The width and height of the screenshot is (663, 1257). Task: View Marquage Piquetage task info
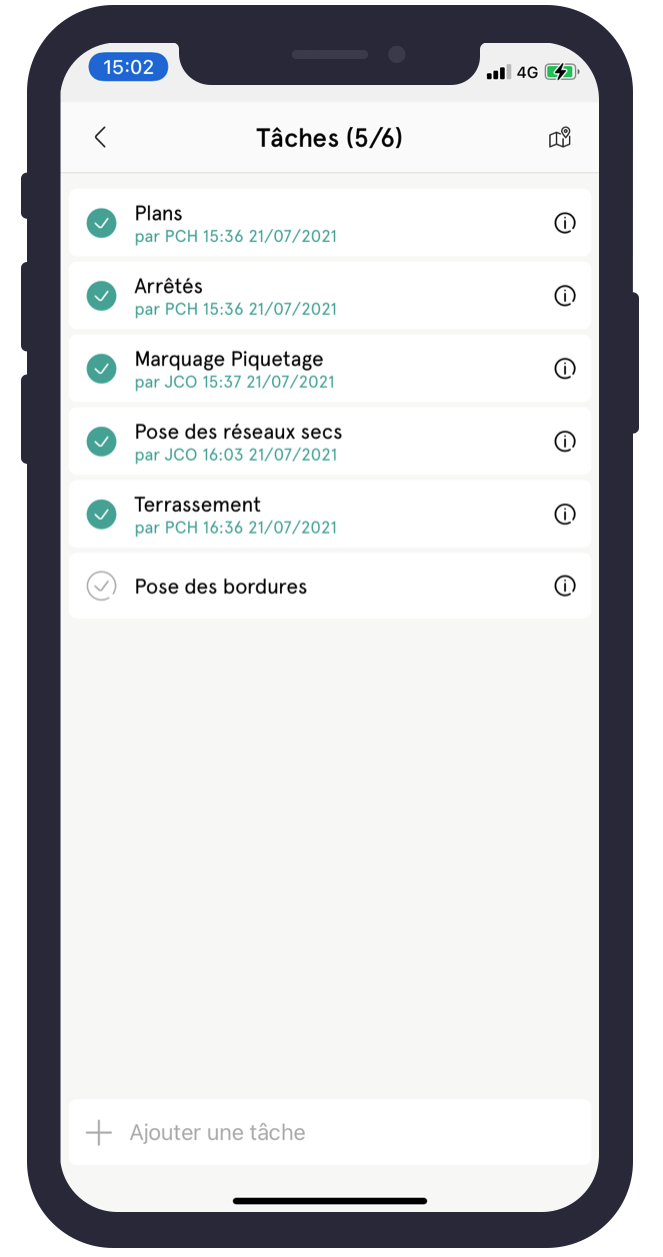pyautogui.click(x=565, y=369)
